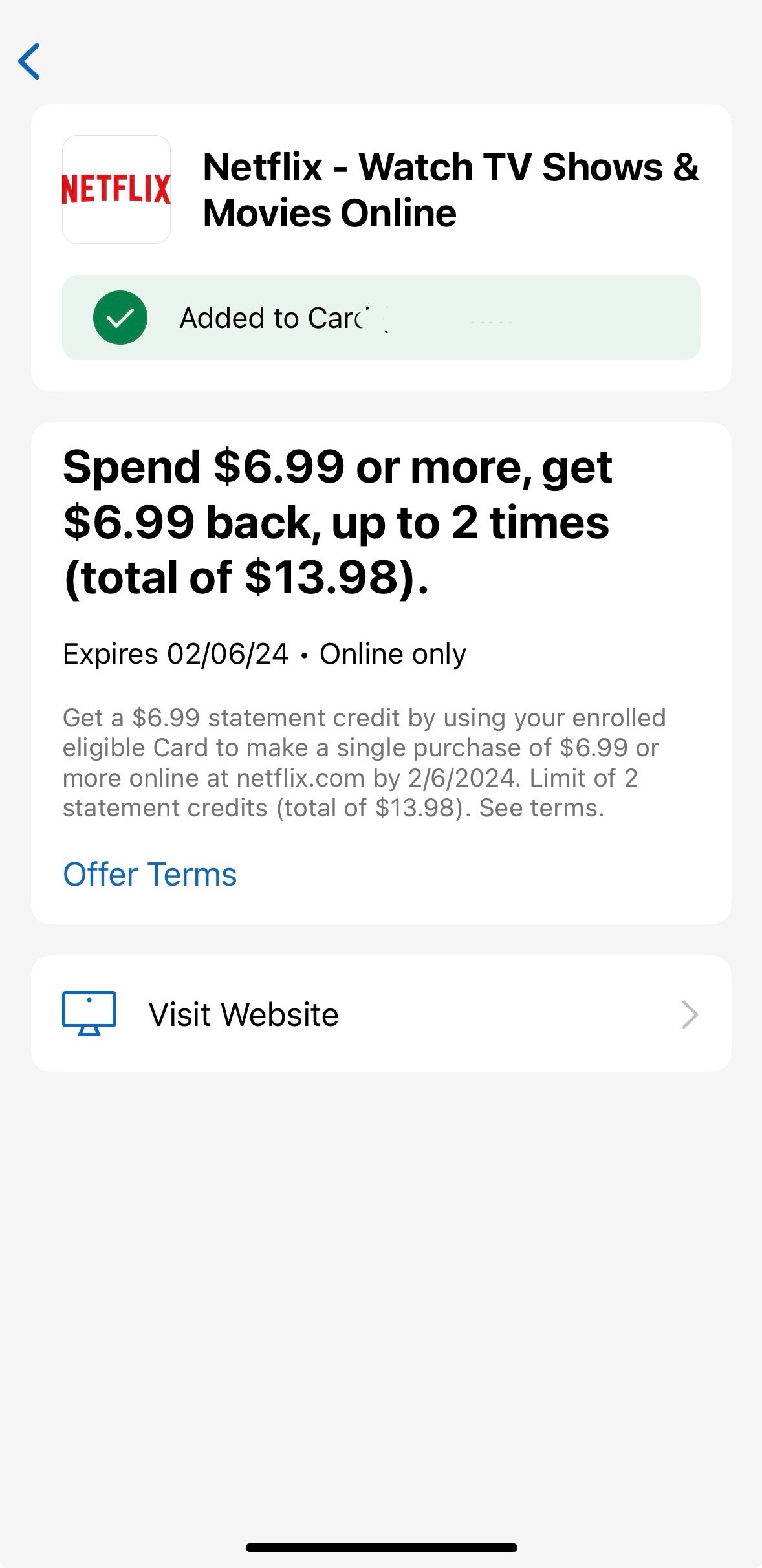The height and width of the screenshot is (1568, 762).
Task: Open Offer Terms
Action: point(149,874)
